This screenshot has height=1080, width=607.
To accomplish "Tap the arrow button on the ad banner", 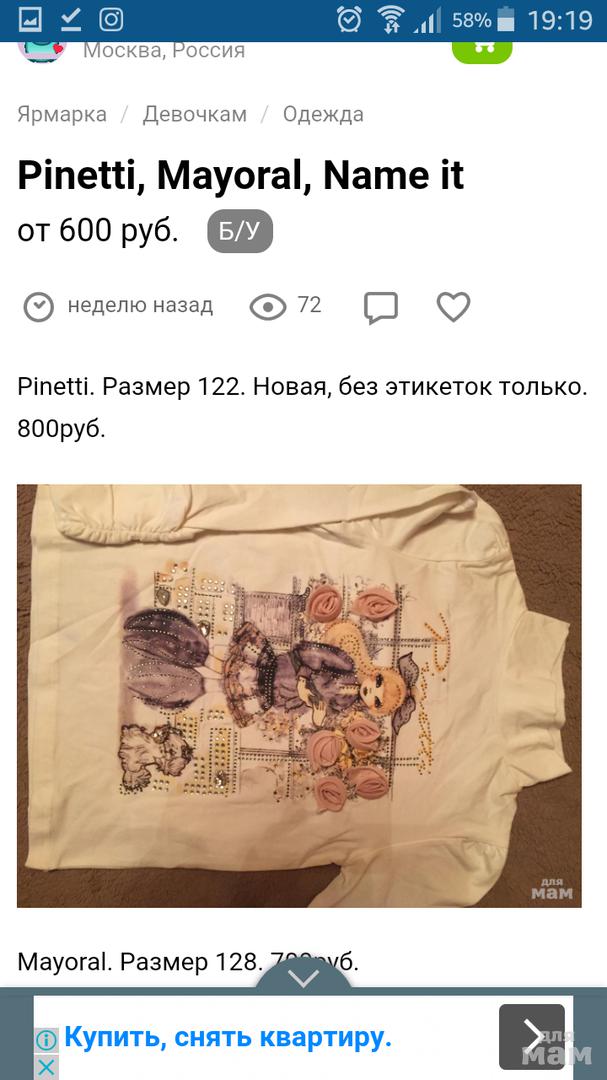I will (x=531, y=1036).
